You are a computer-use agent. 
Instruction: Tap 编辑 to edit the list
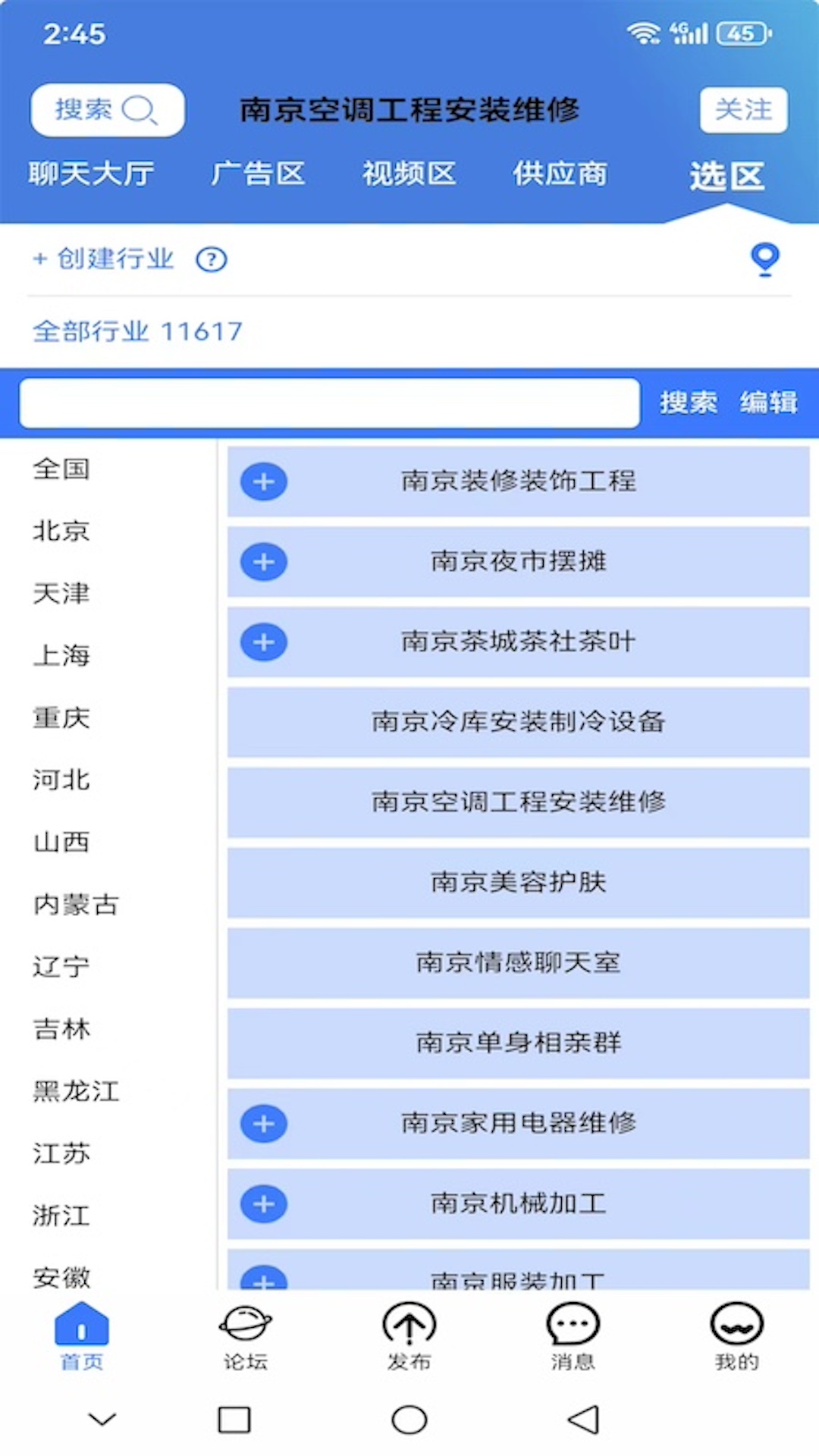(768, 403)
